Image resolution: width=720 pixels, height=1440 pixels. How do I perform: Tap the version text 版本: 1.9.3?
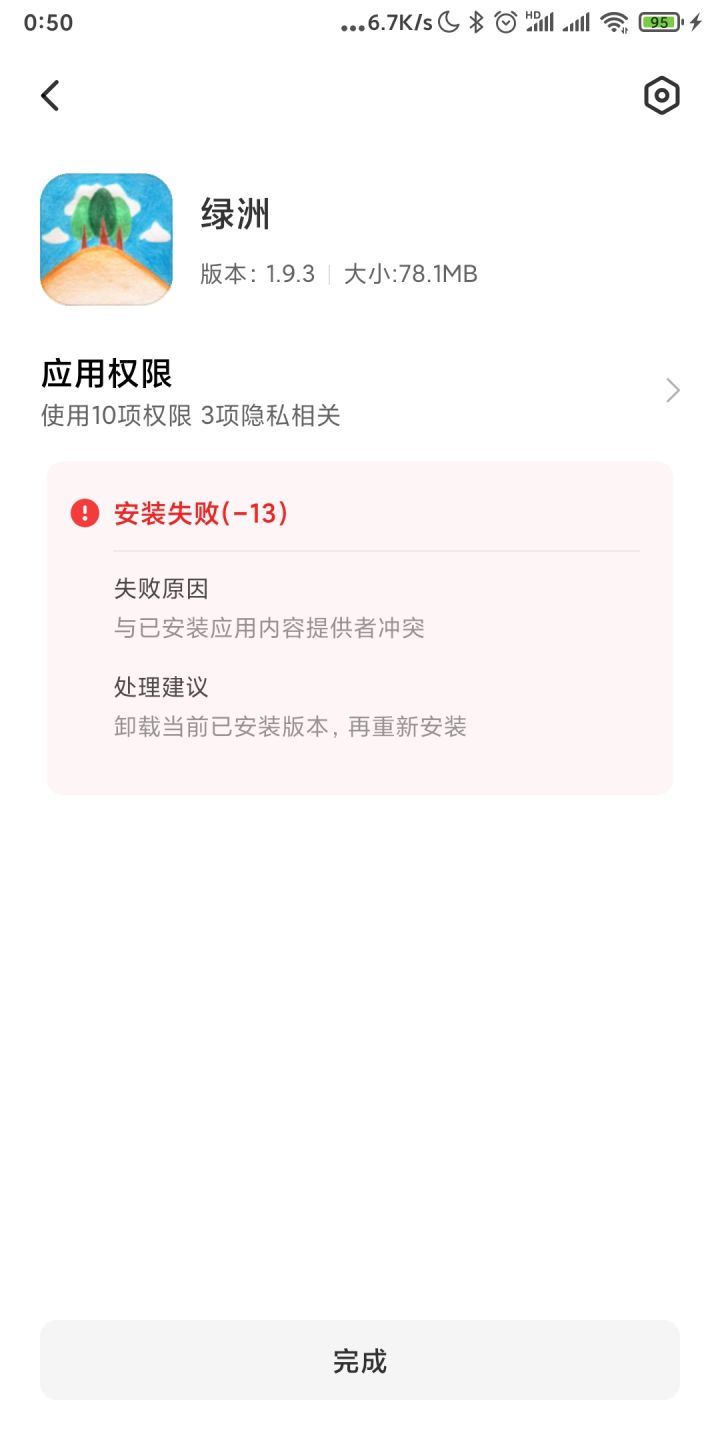click(x=260, y=273)
